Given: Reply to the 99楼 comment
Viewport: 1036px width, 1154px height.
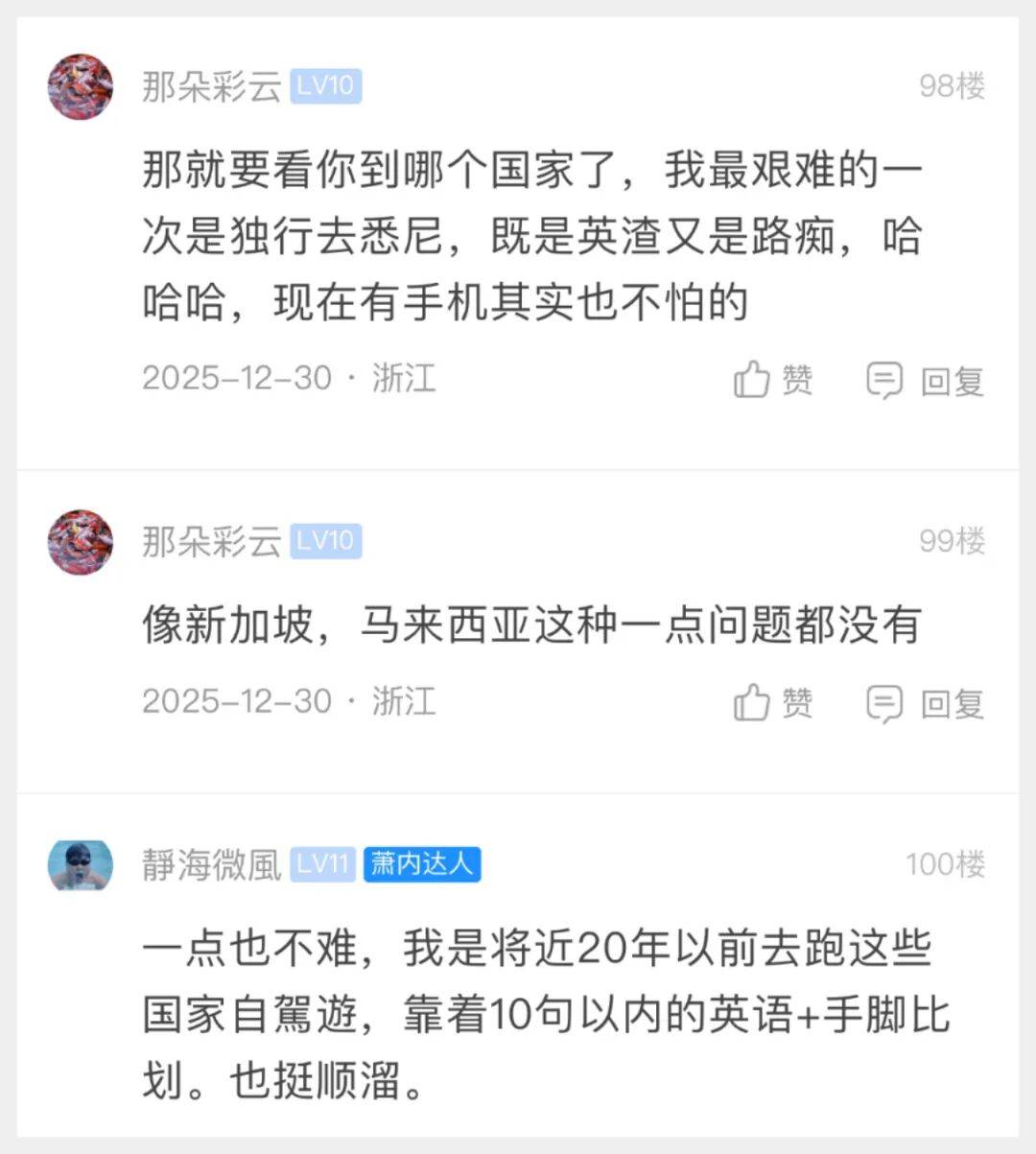Looking at the screenshot, I should pyautogui.click(x=926, y=703).
